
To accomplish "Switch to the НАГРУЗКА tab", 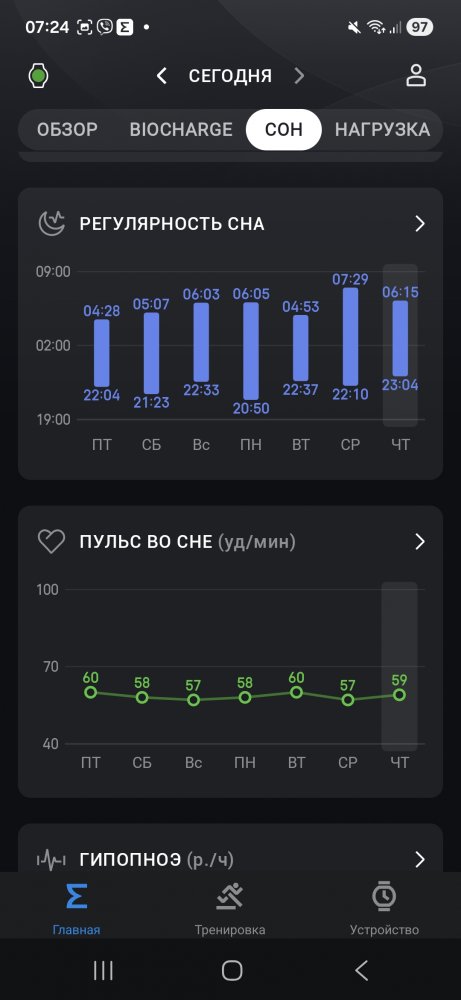I will pos(383,129).
